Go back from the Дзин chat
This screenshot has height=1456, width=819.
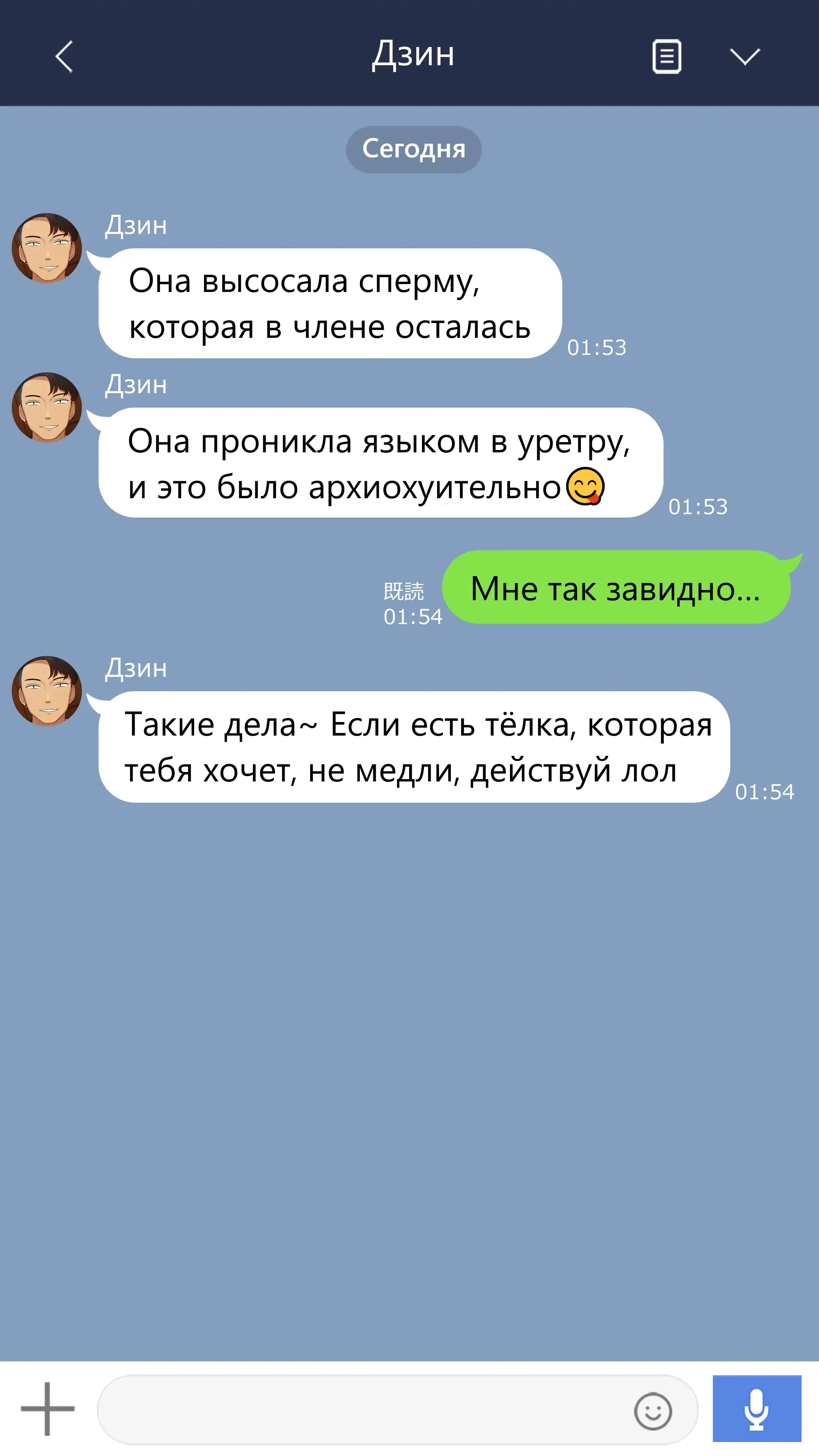64,56
